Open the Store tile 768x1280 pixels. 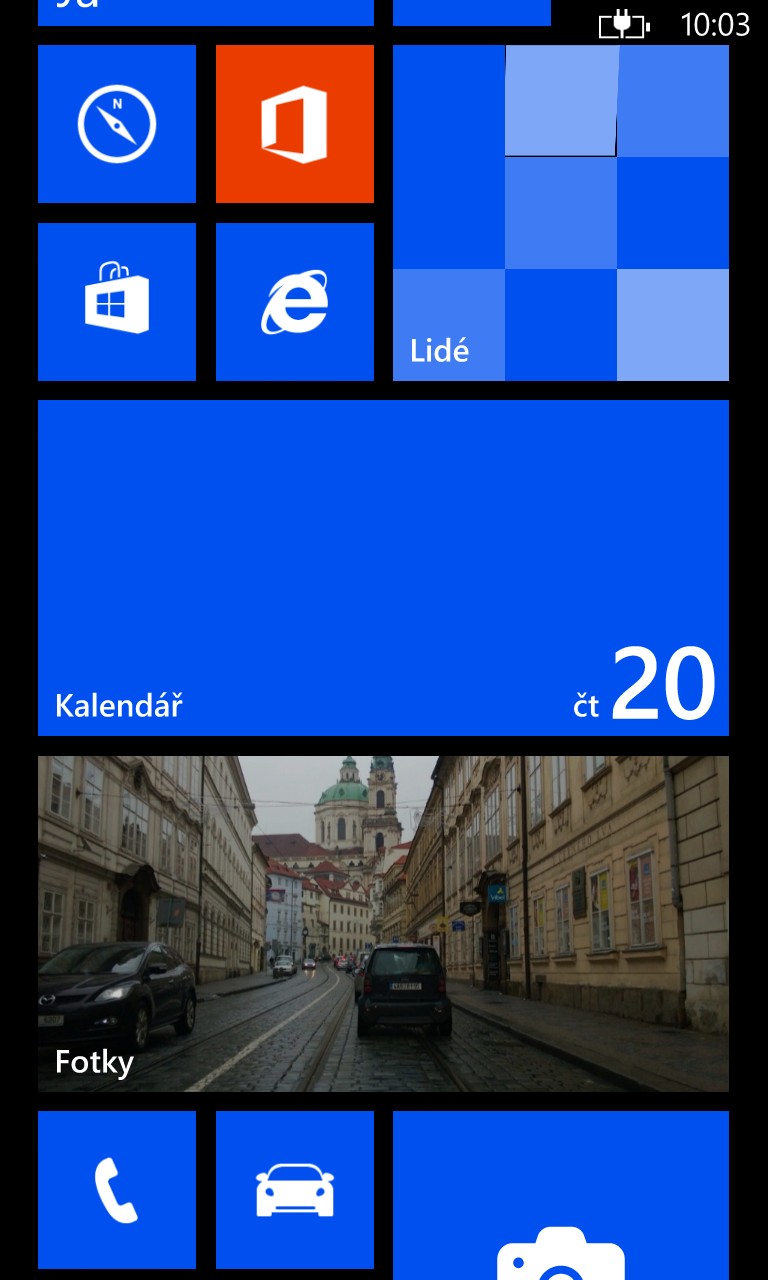point(117,302)
